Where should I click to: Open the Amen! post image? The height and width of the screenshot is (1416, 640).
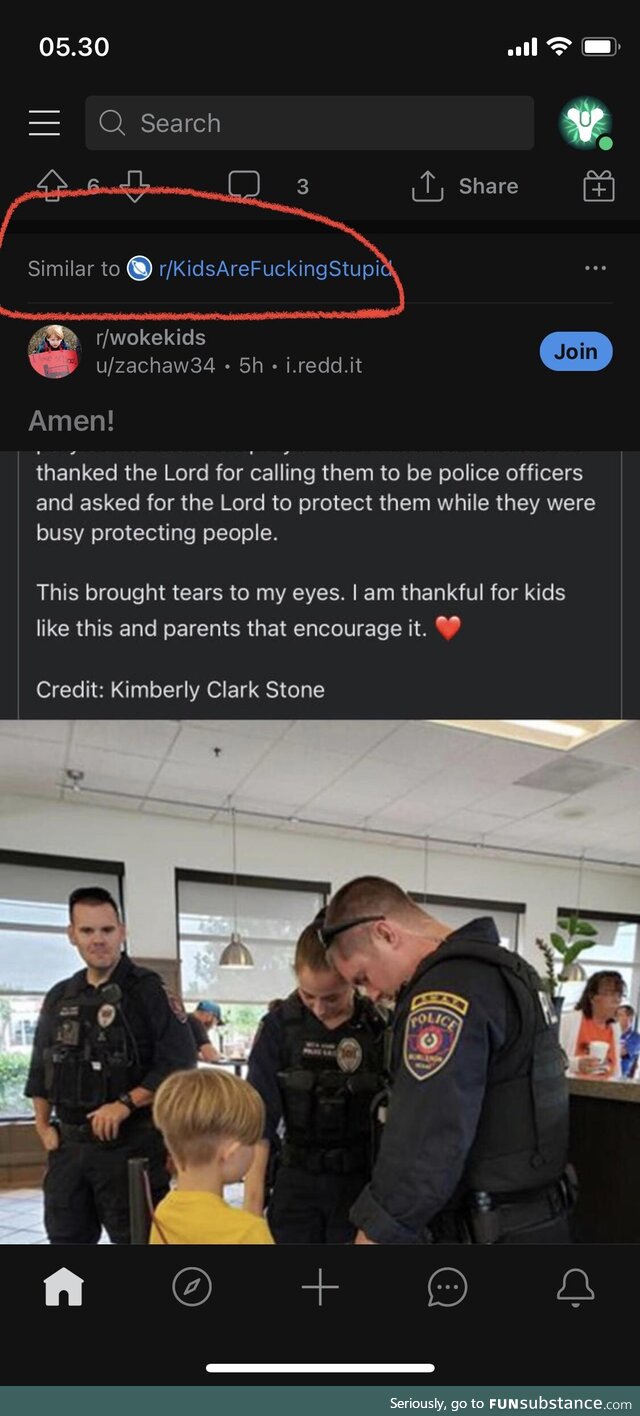click(320, 980)
